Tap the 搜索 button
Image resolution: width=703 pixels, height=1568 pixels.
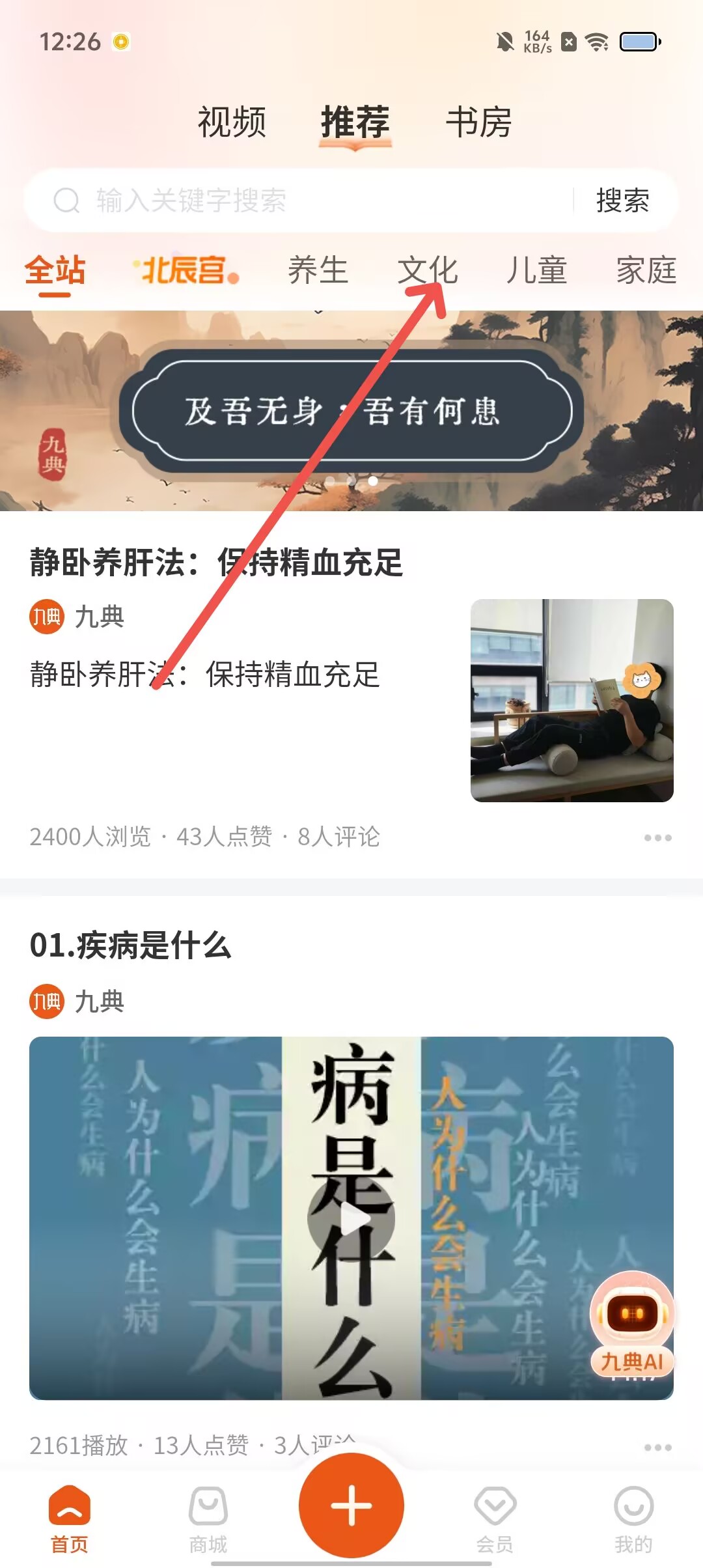coord(622,201)
